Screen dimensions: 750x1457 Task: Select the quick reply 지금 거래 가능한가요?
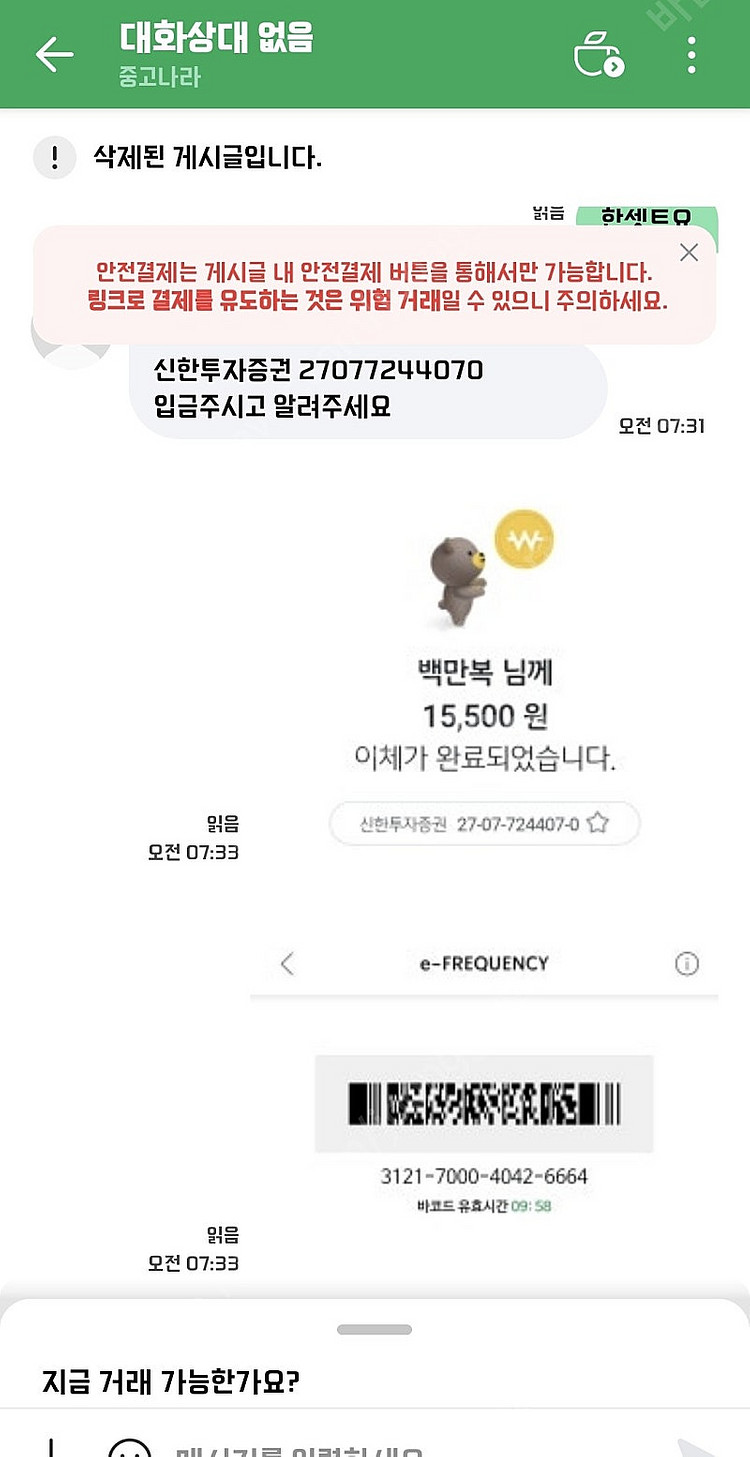point(171,1382)
